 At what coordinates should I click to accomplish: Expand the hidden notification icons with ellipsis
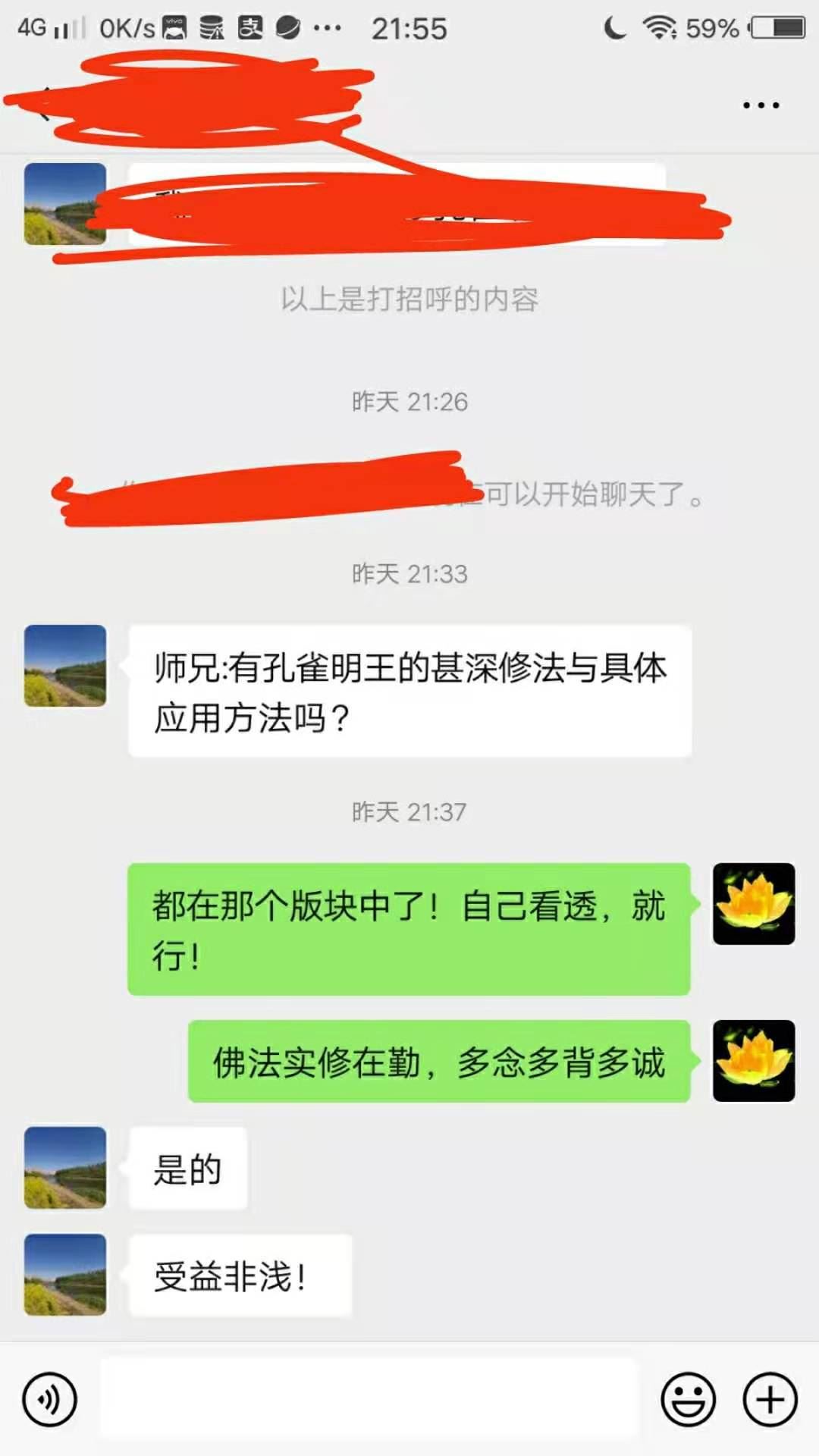click(x=326, y=26)
